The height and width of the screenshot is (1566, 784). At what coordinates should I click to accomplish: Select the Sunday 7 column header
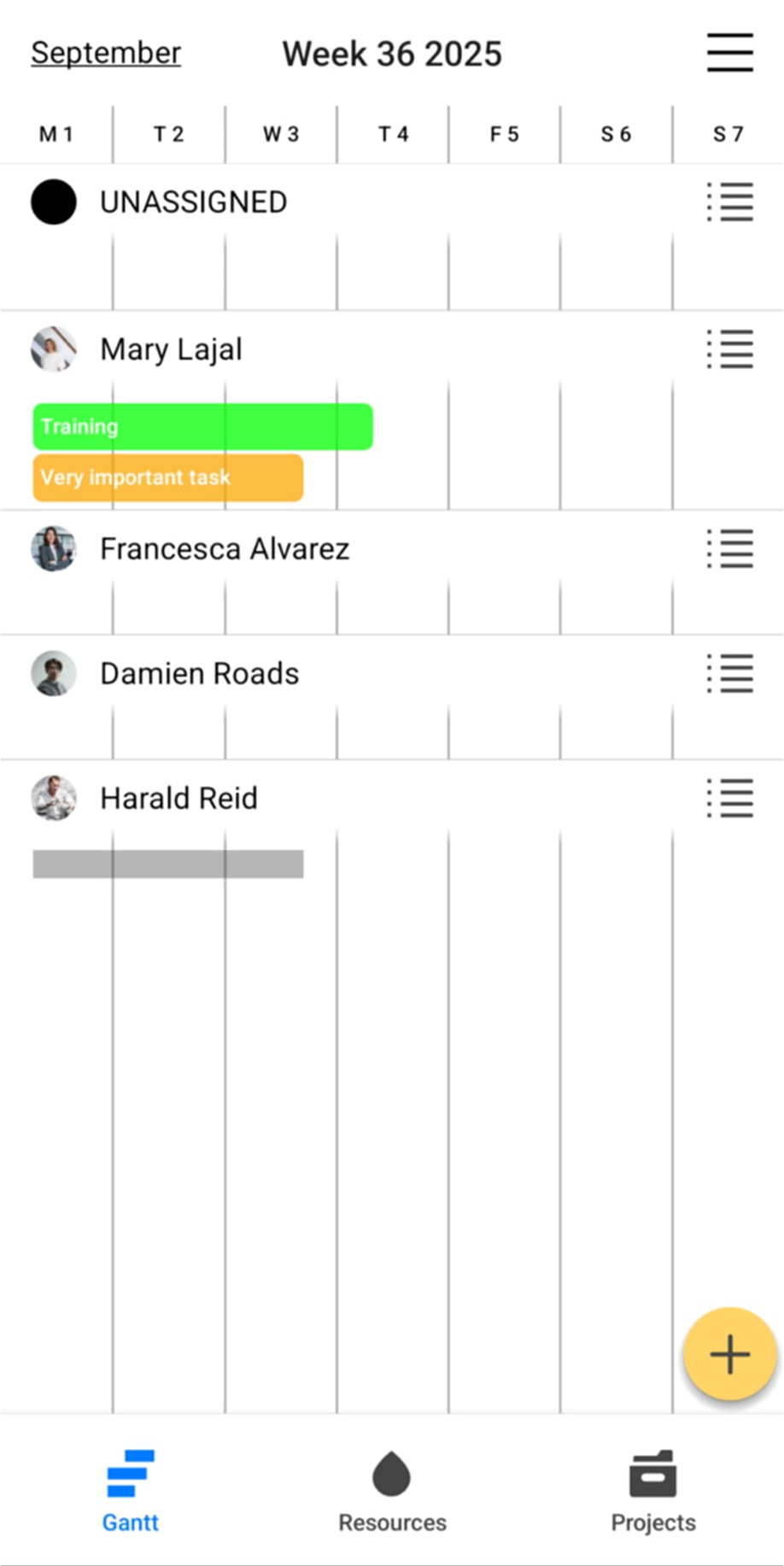point(728,133)
